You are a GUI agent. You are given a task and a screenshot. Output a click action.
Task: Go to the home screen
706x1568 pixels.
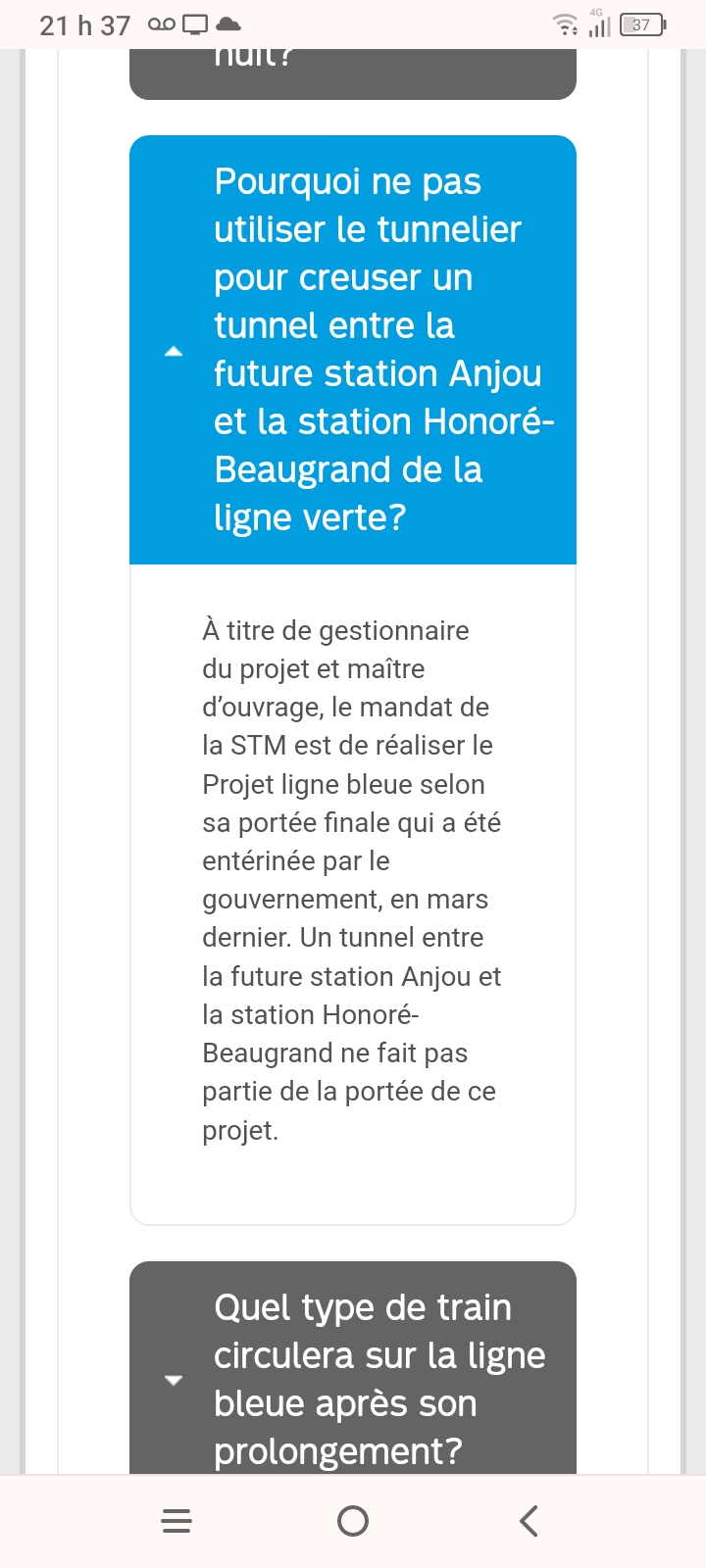coord(353,1521)
